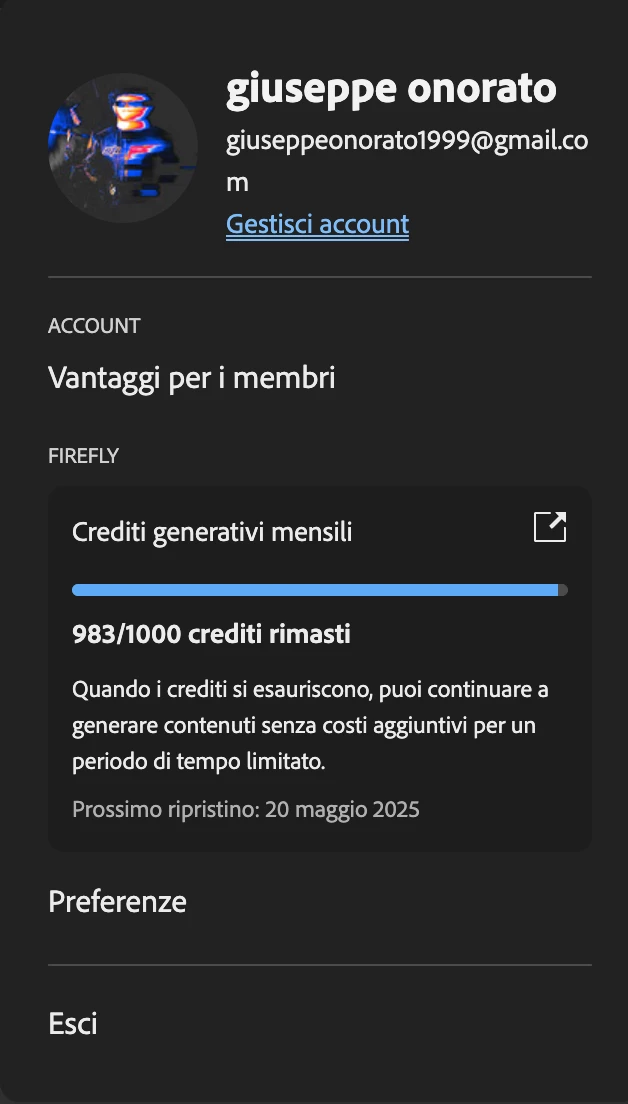Open Preferenze settings

pos(117,902)
